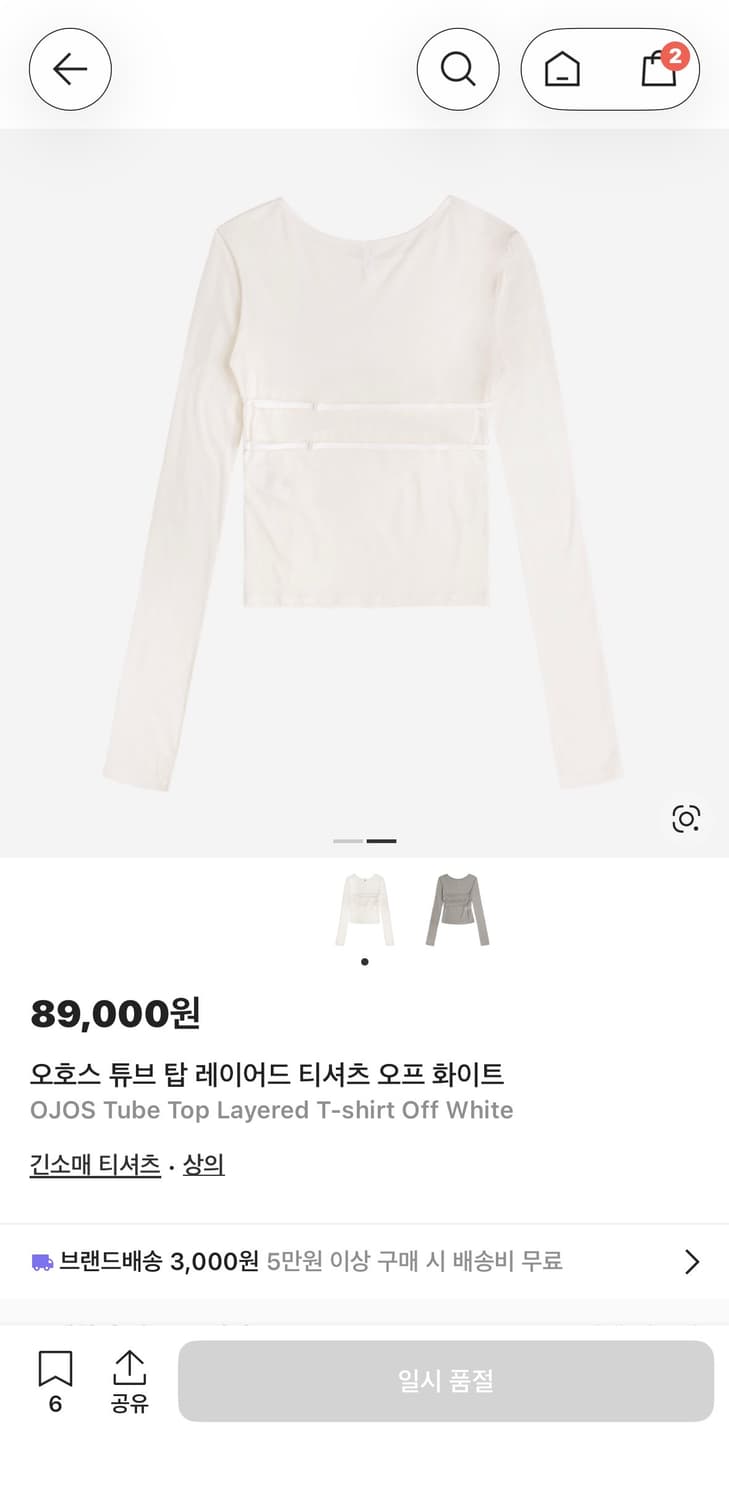This screenshot has width=729, height=1500.
Task: Tap the 89,000원 price text
Action: tap(115, 1014)
